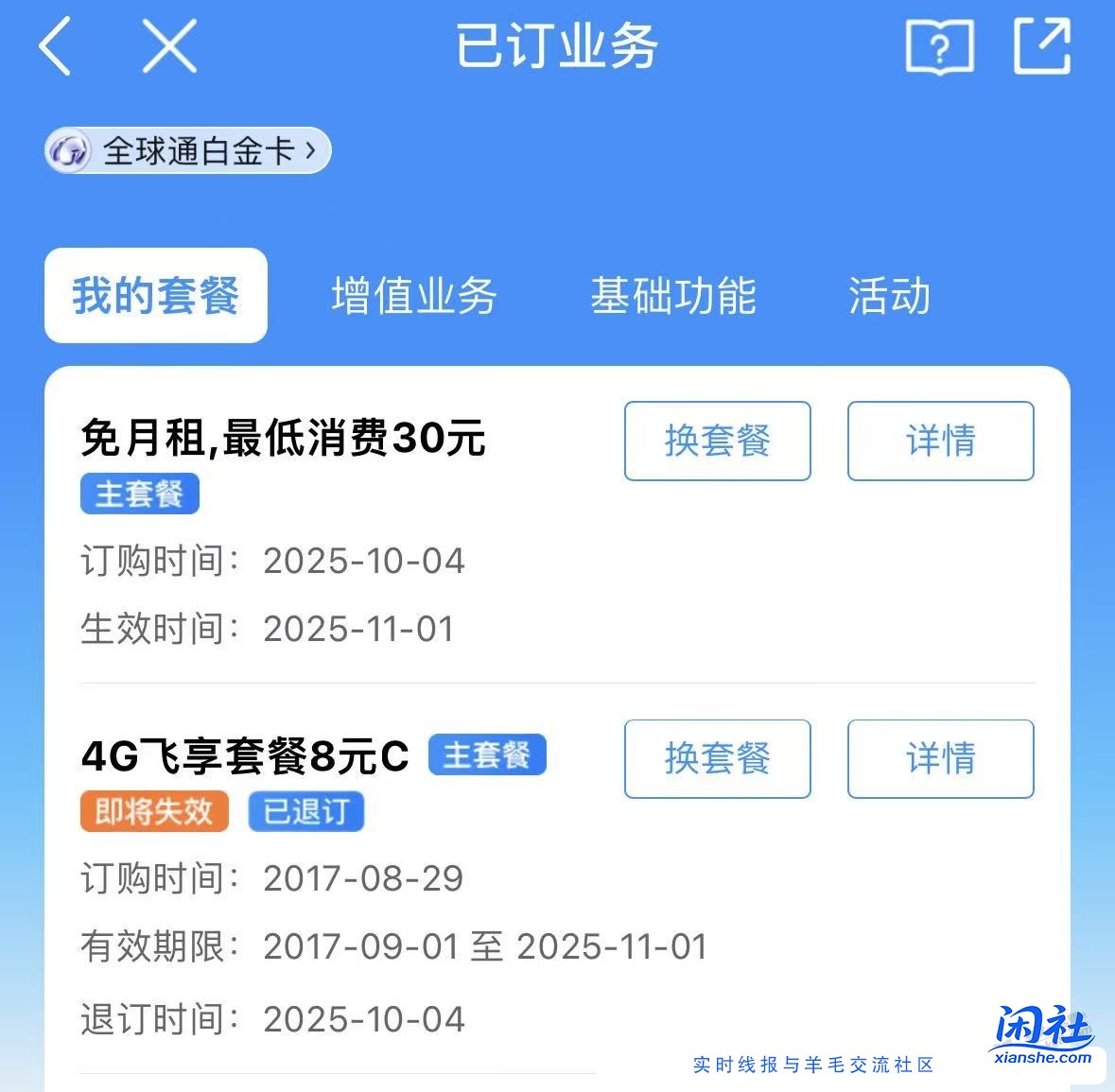
Task: View 详情 for 4G飞享套餐8元C
Action: pyautogui.click(x=940, y=758)
